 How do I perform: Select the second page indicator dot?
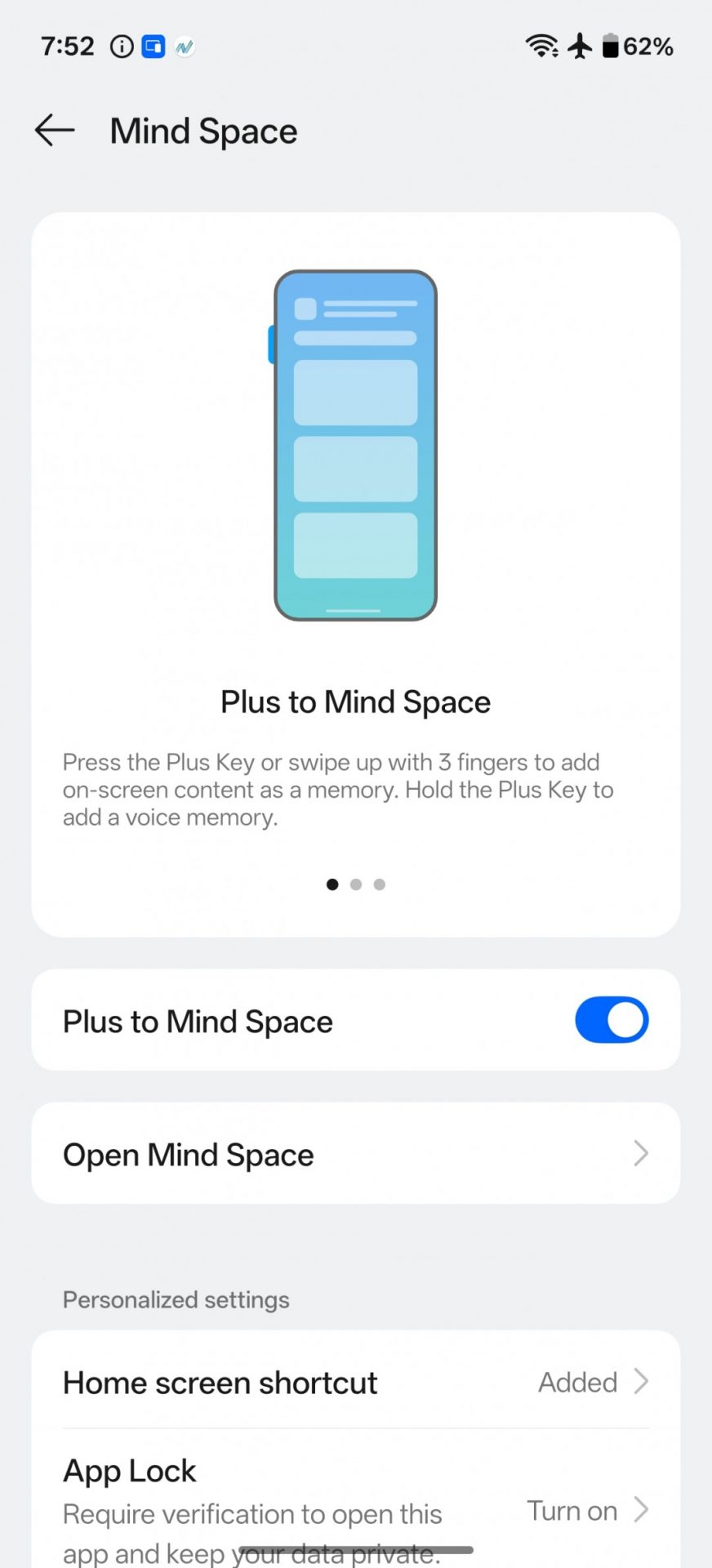pyautogui.click(x=356, y=884)
